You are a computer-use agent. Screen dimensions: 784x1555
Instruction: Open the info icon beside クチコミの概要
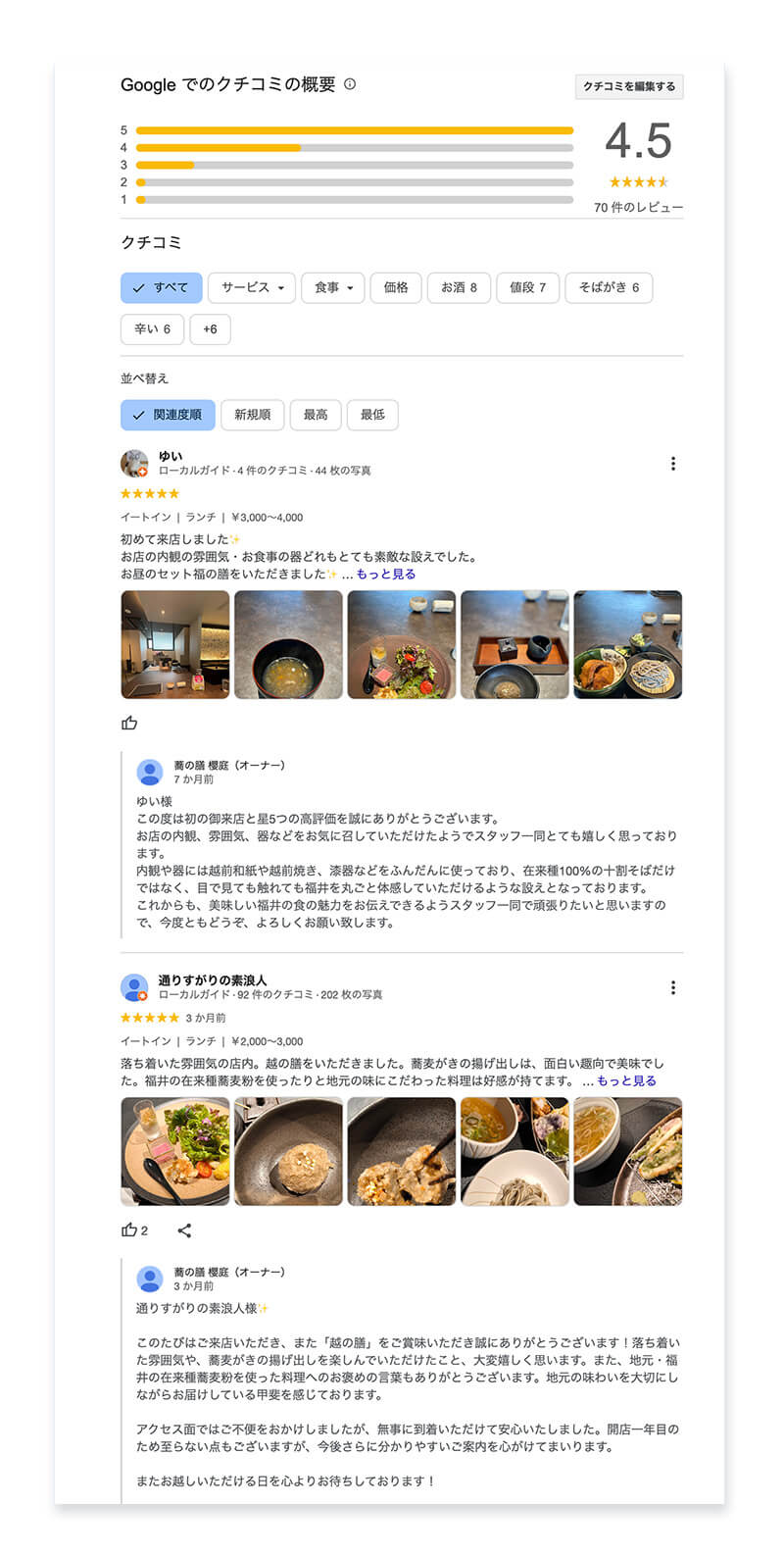[x=350, y=84]
